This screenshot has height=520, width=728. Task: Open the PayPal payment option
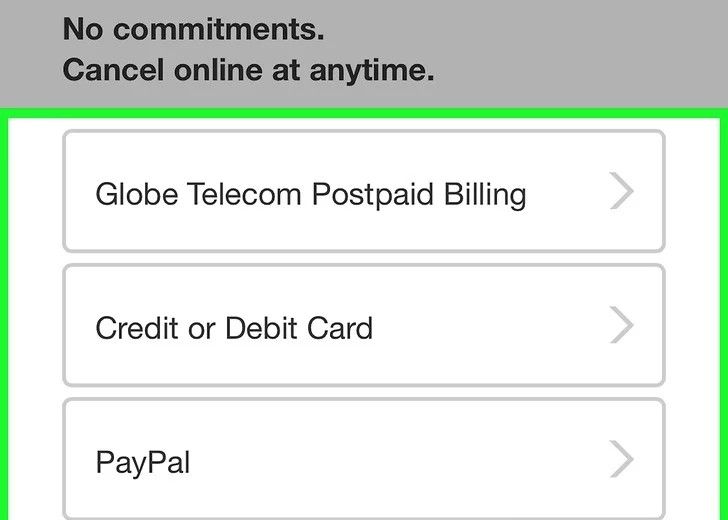pos(363,461)
